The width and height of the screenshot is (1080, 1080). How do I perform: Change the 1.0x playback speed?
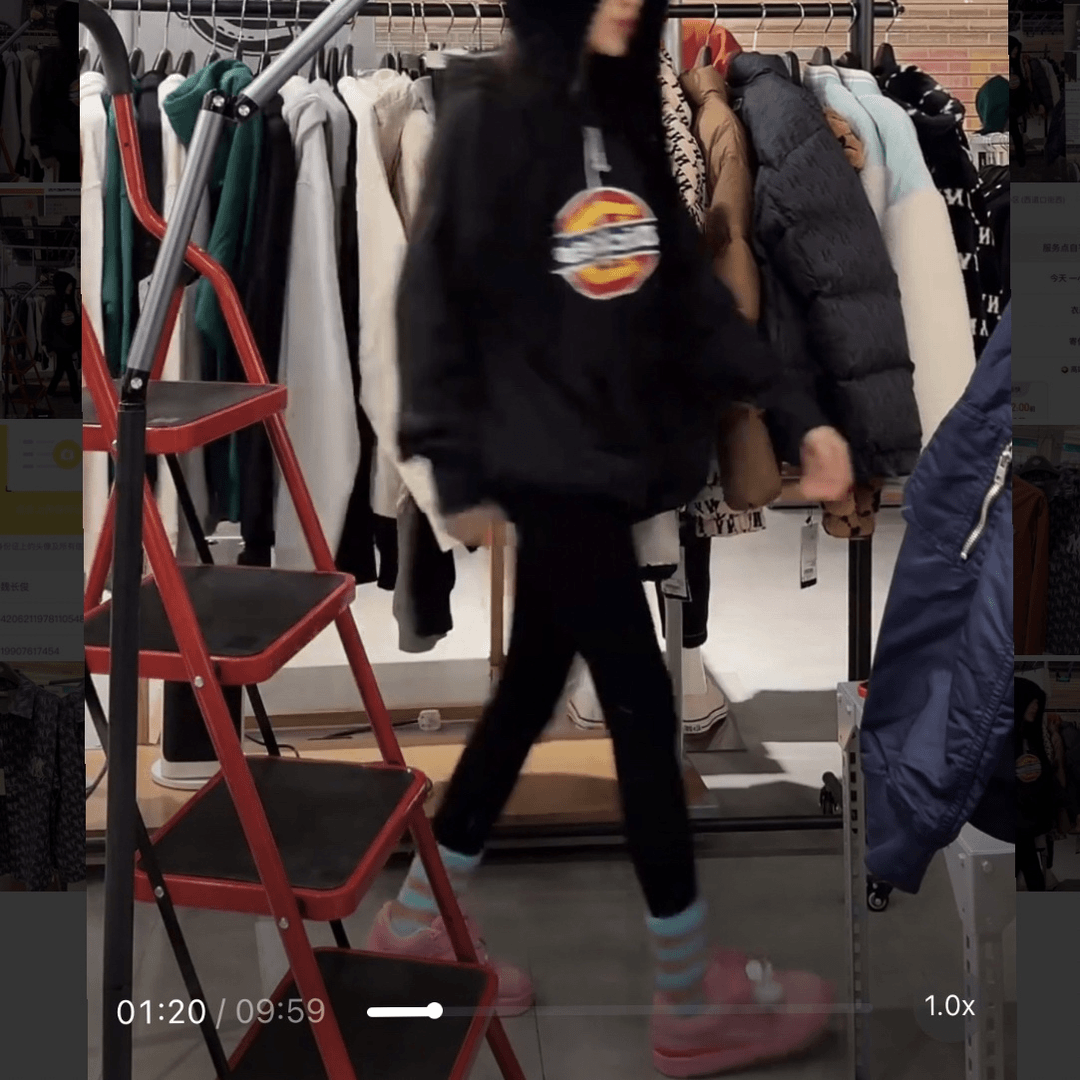948,1006
